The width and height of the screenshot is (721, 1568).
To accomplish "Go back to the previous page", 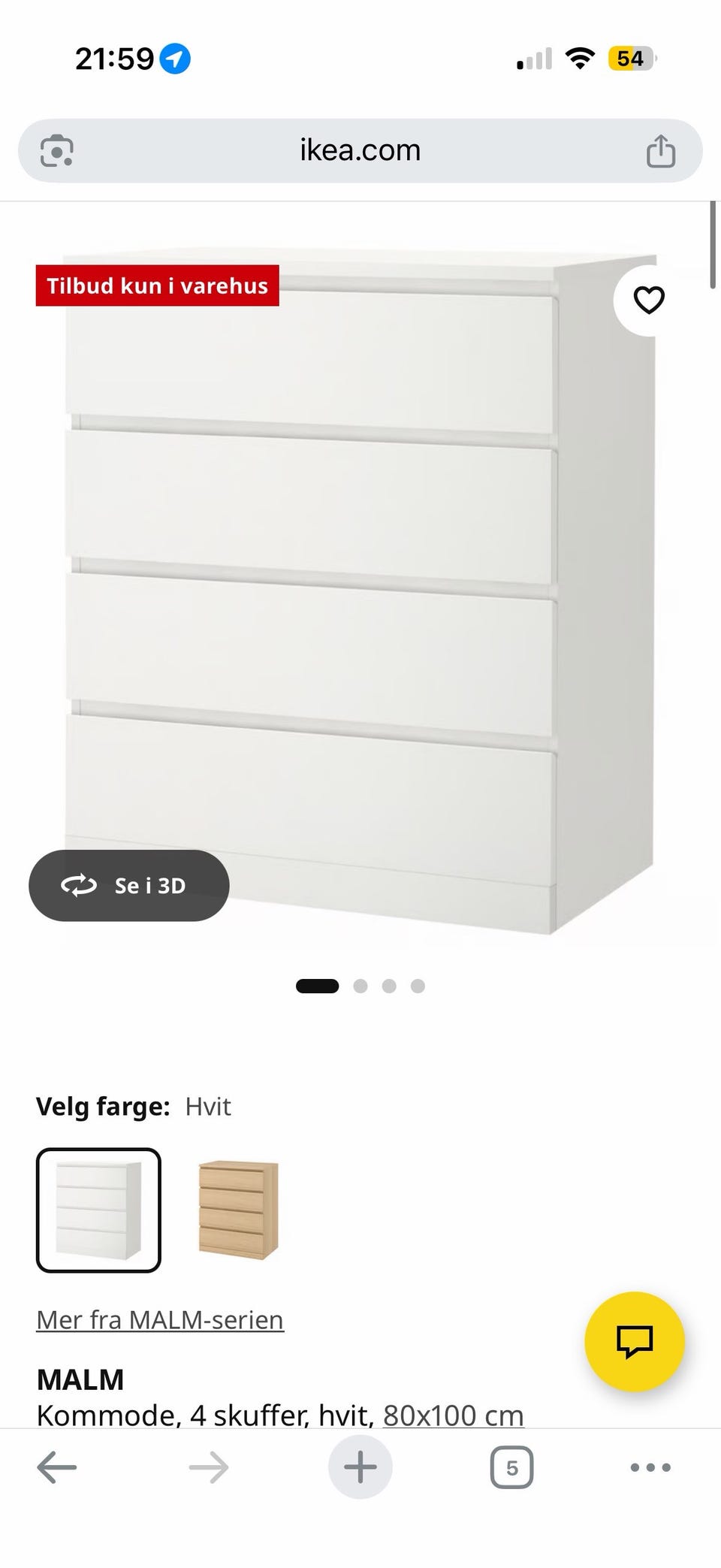I will (x=57, y=1467).
